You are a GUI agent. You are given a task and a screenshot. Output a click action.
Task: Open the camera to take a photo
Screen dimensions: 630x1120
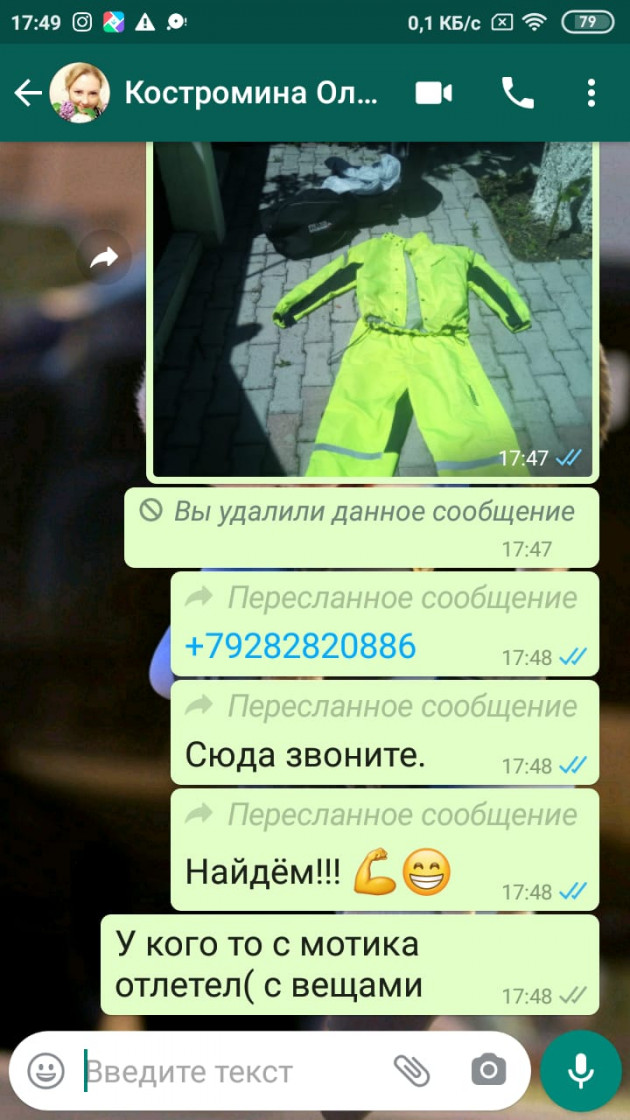point(488,1072)
